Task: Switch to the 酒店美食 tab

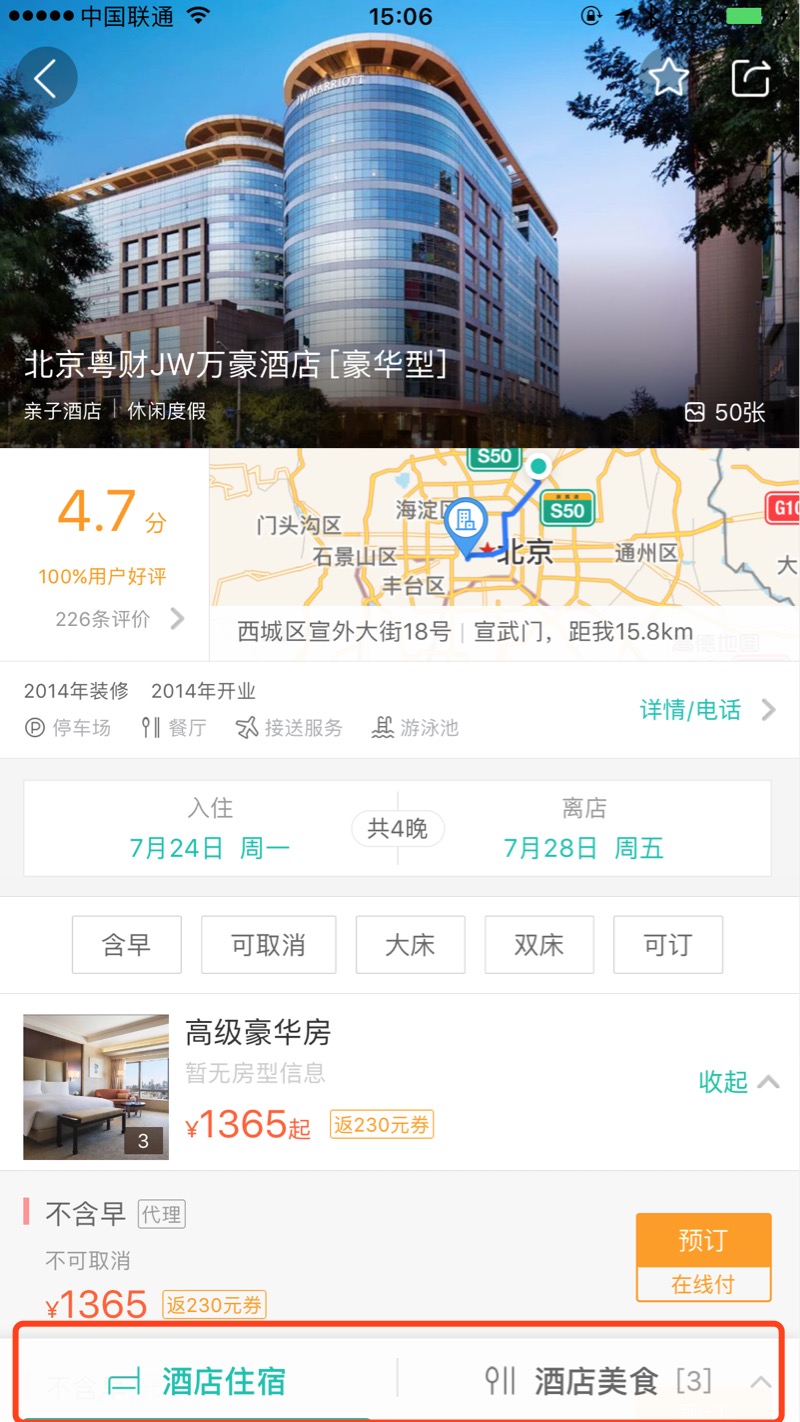Action: (598, 1382)
